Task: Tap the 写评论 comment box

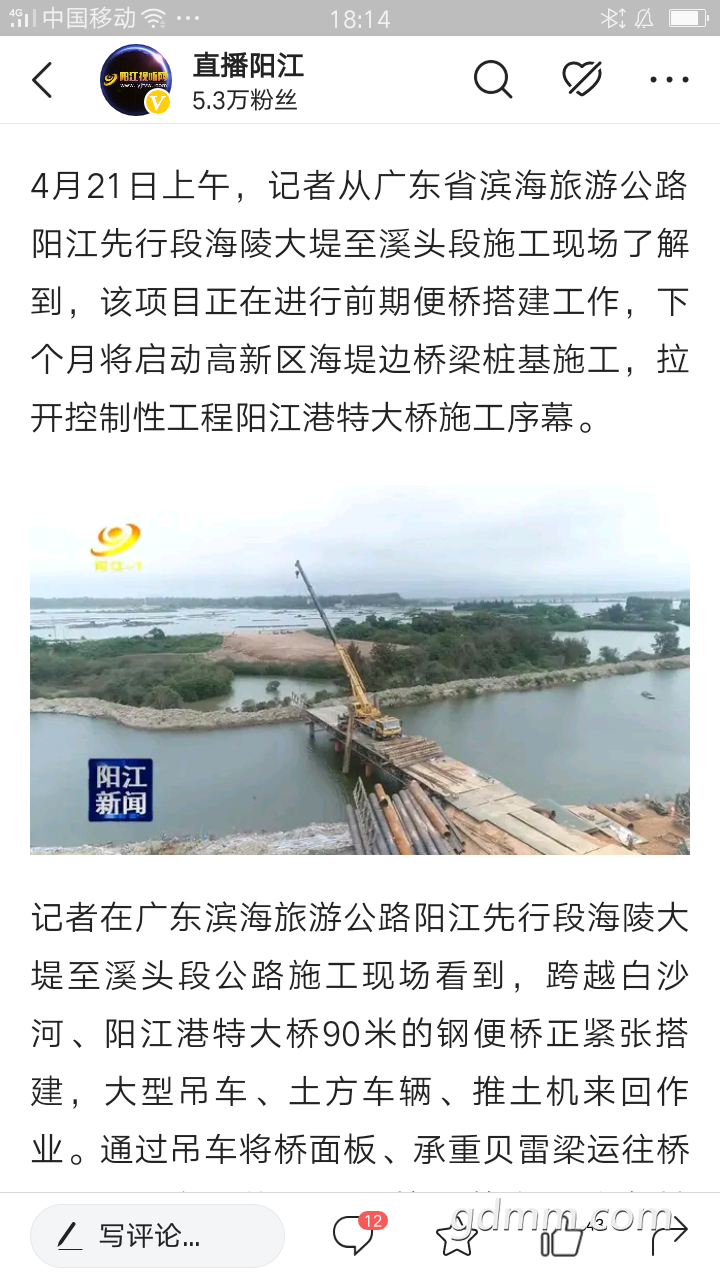Action: click(x=157, y=1236)
